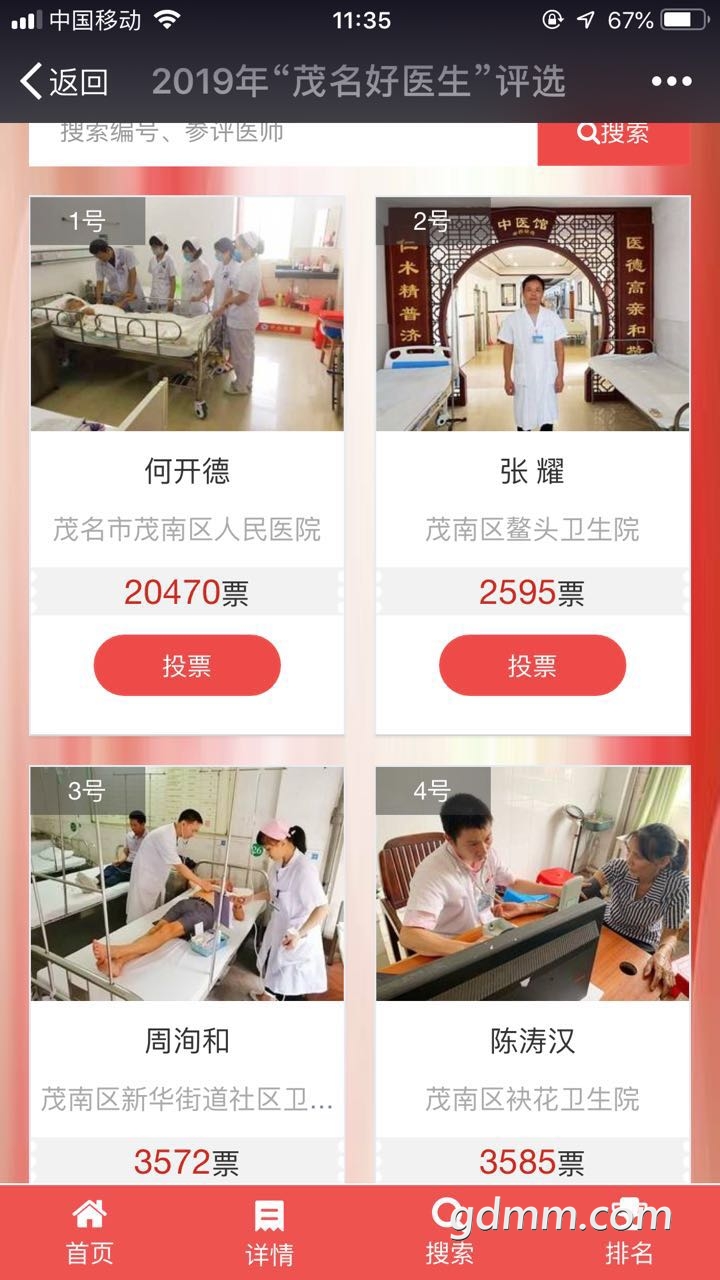Switch to the 详情 tab

270,1232
